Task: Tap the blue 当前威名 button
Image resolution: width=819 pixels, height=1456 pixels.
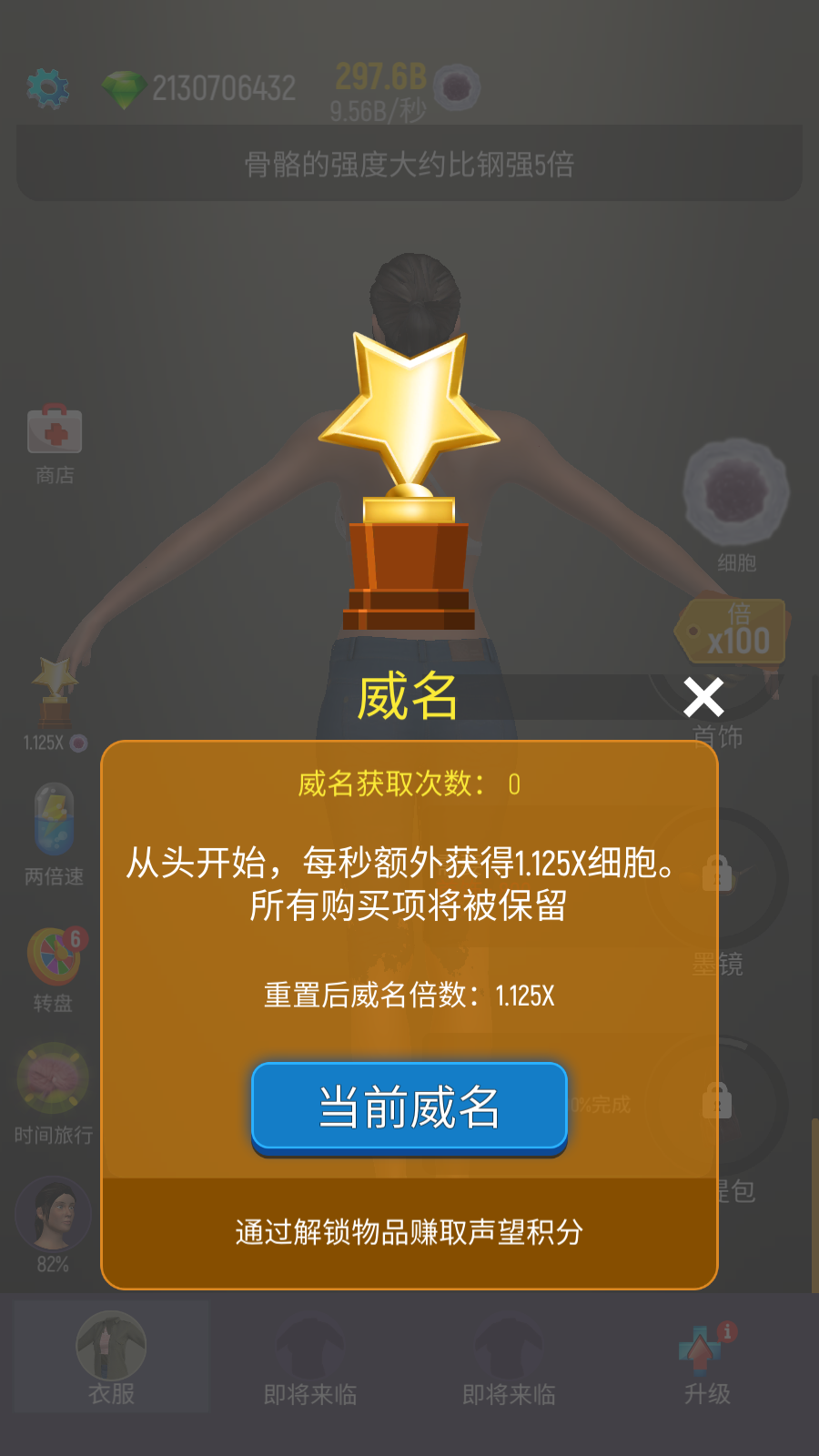Action: (409, 1107)
